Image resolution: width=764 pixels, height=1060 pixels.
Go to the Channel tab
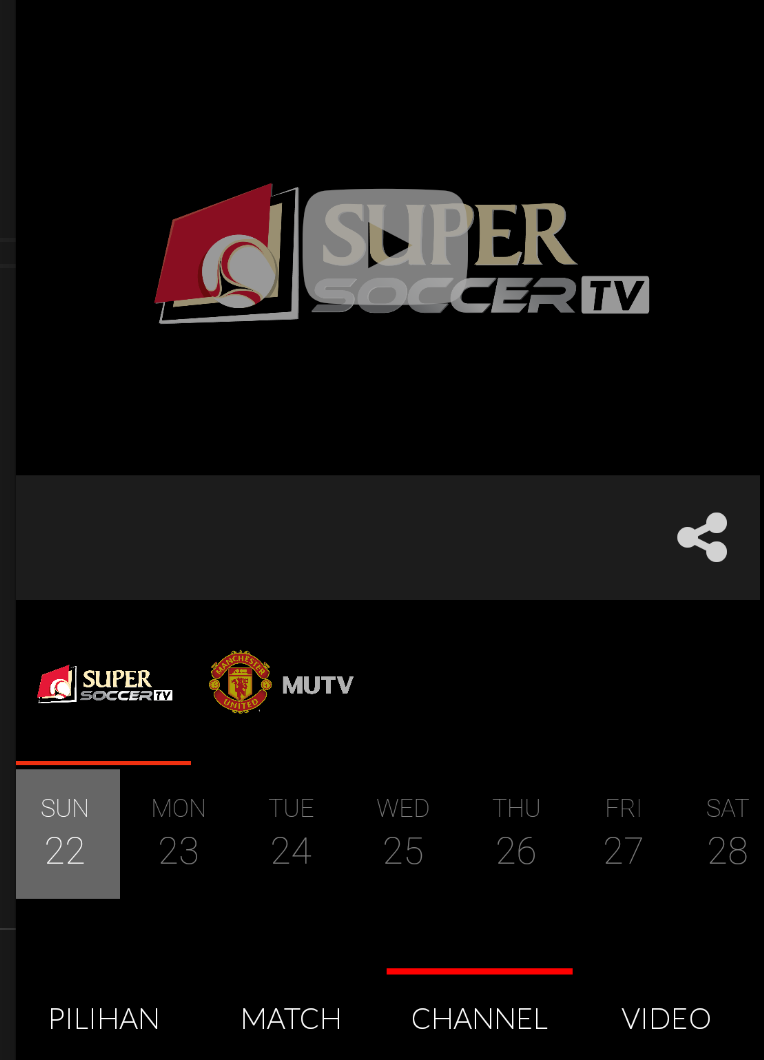click(x=479, y=1018)
